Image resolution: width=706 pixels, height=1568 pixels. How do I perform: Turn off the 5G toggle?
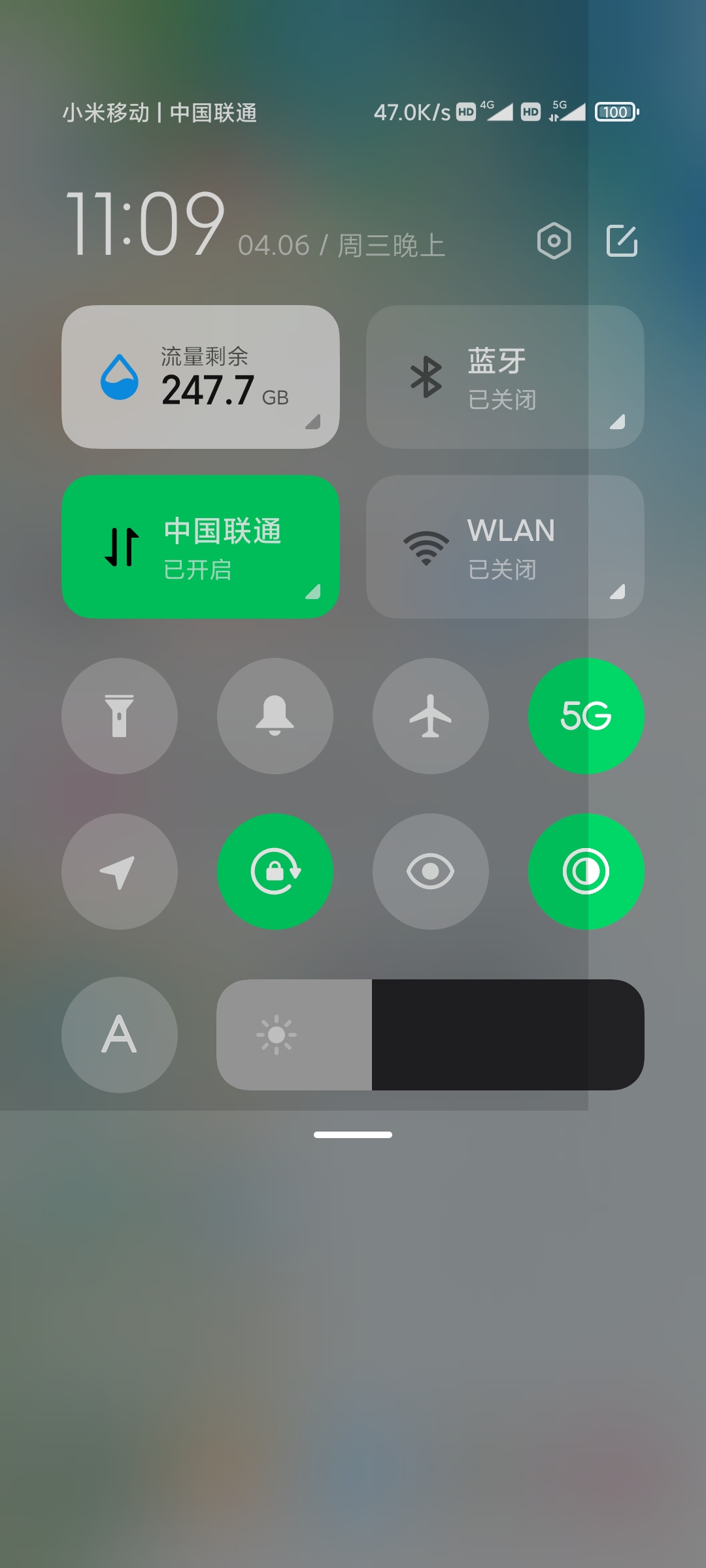point(586,716)
